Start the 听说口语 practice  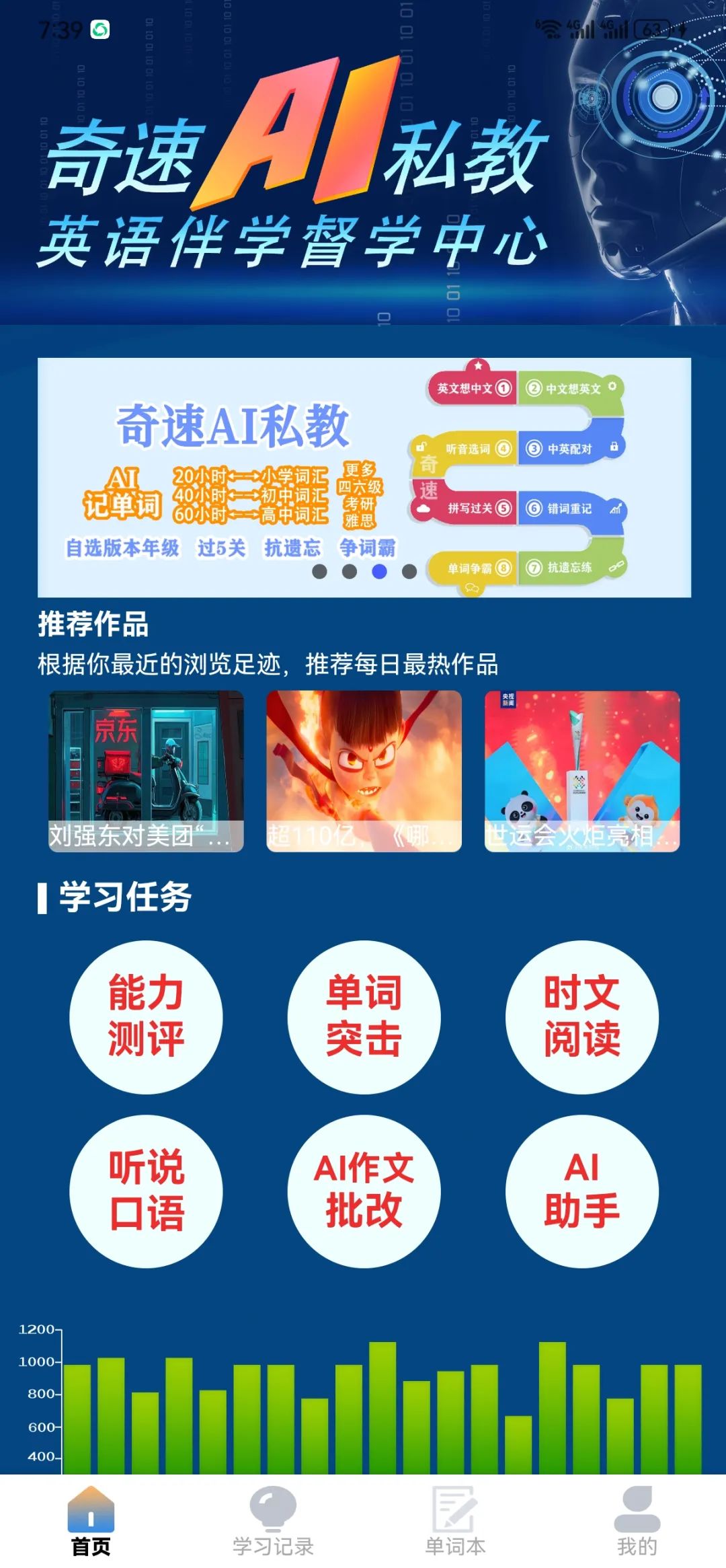tap(146, 1191)
